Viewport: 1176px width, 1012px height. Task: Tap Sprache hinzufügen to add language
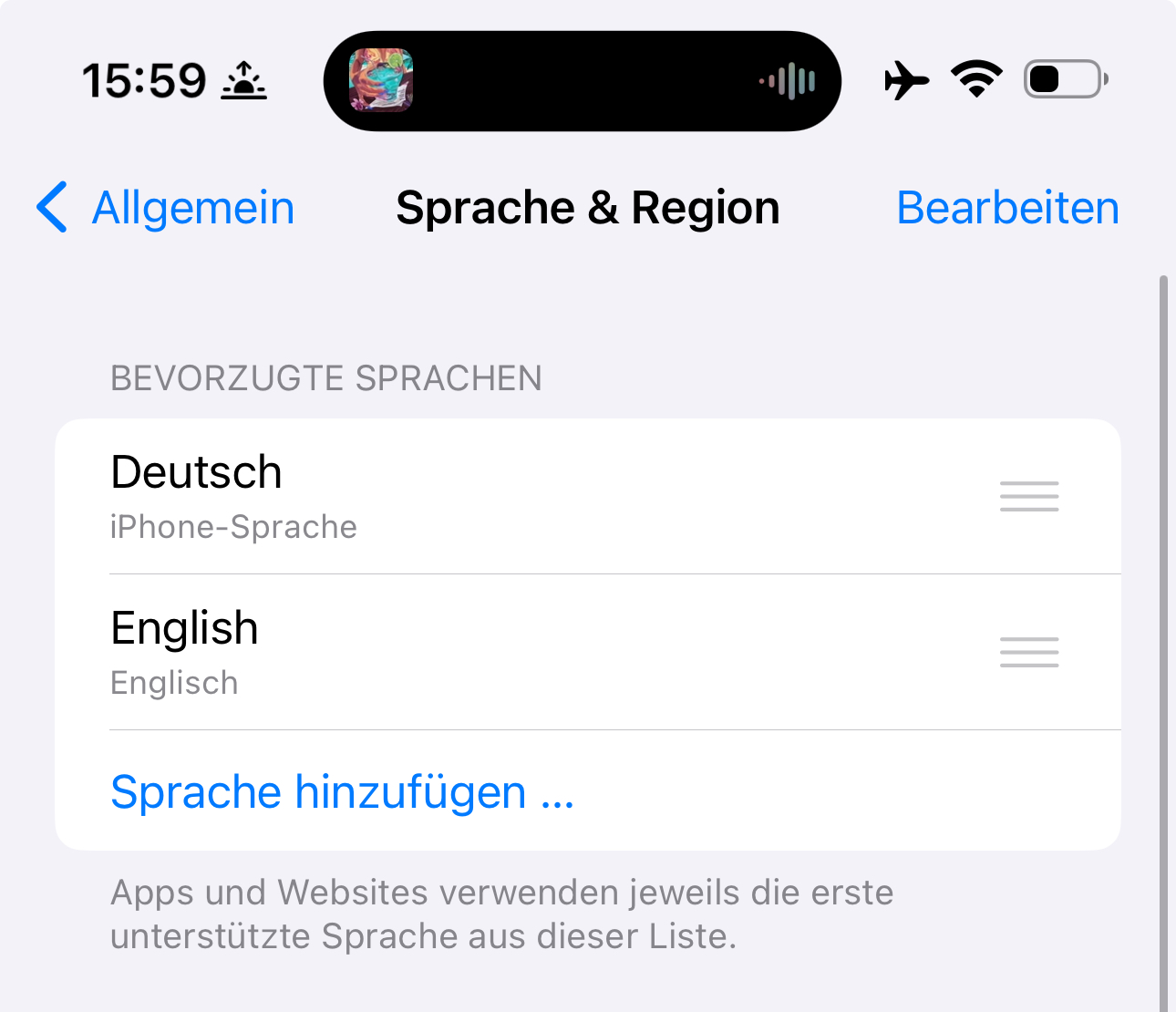click(x=342, y=791)
